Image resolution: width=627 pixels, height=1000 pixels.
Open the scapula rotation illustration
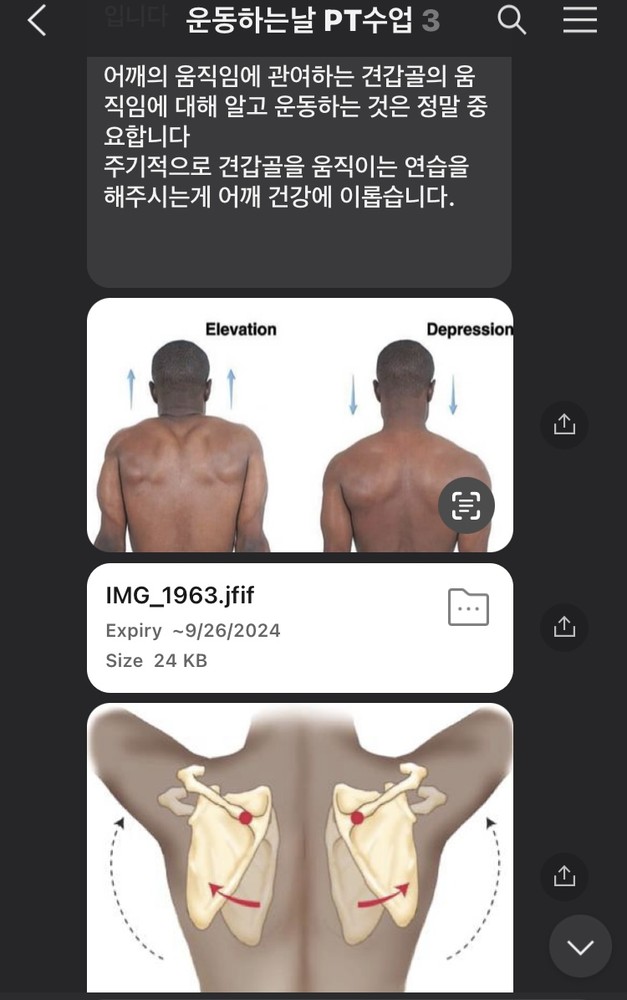coord(300,850)
